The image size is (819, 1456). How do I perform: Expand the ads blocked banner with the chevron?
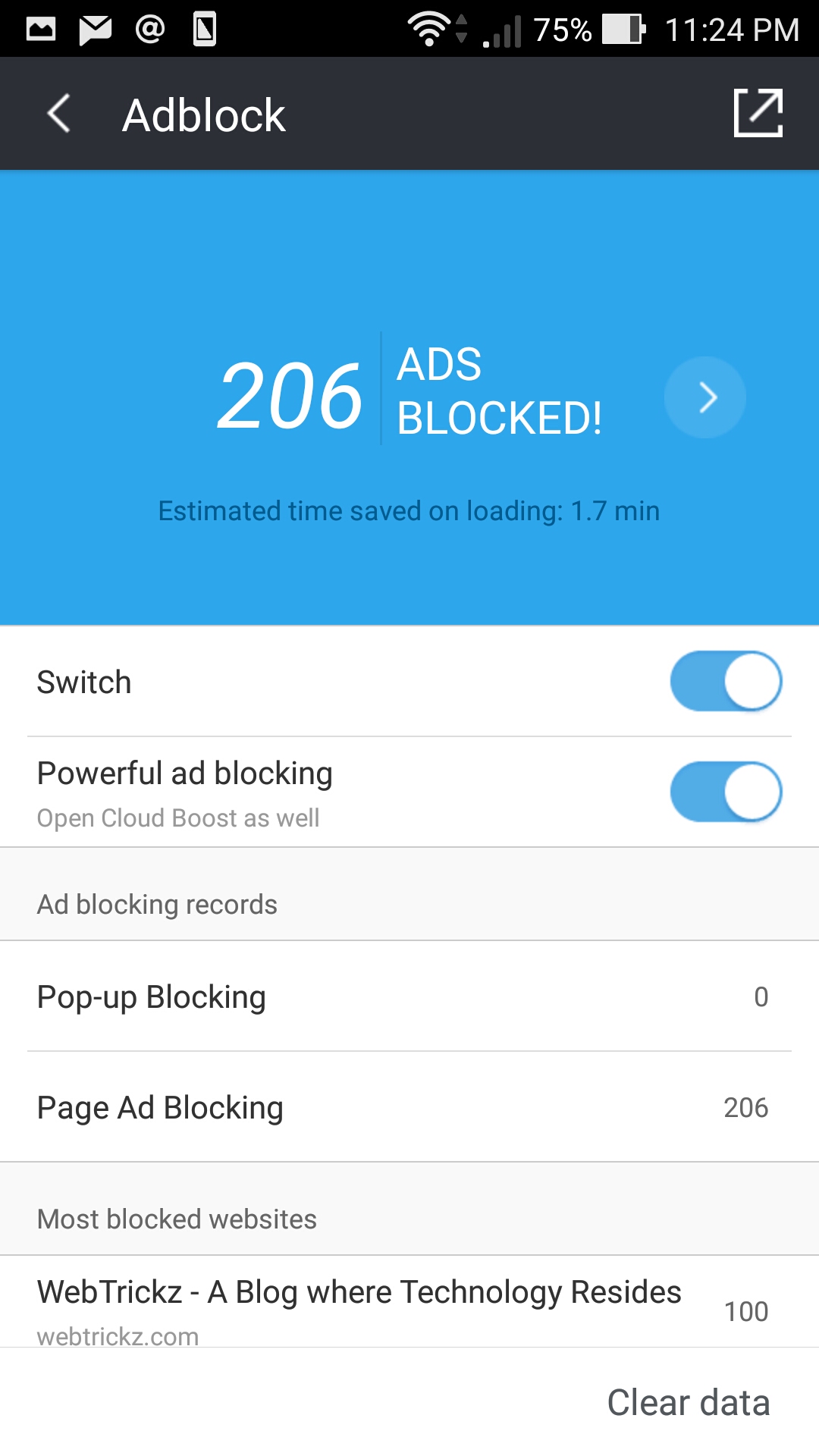(x=704, y=397)
